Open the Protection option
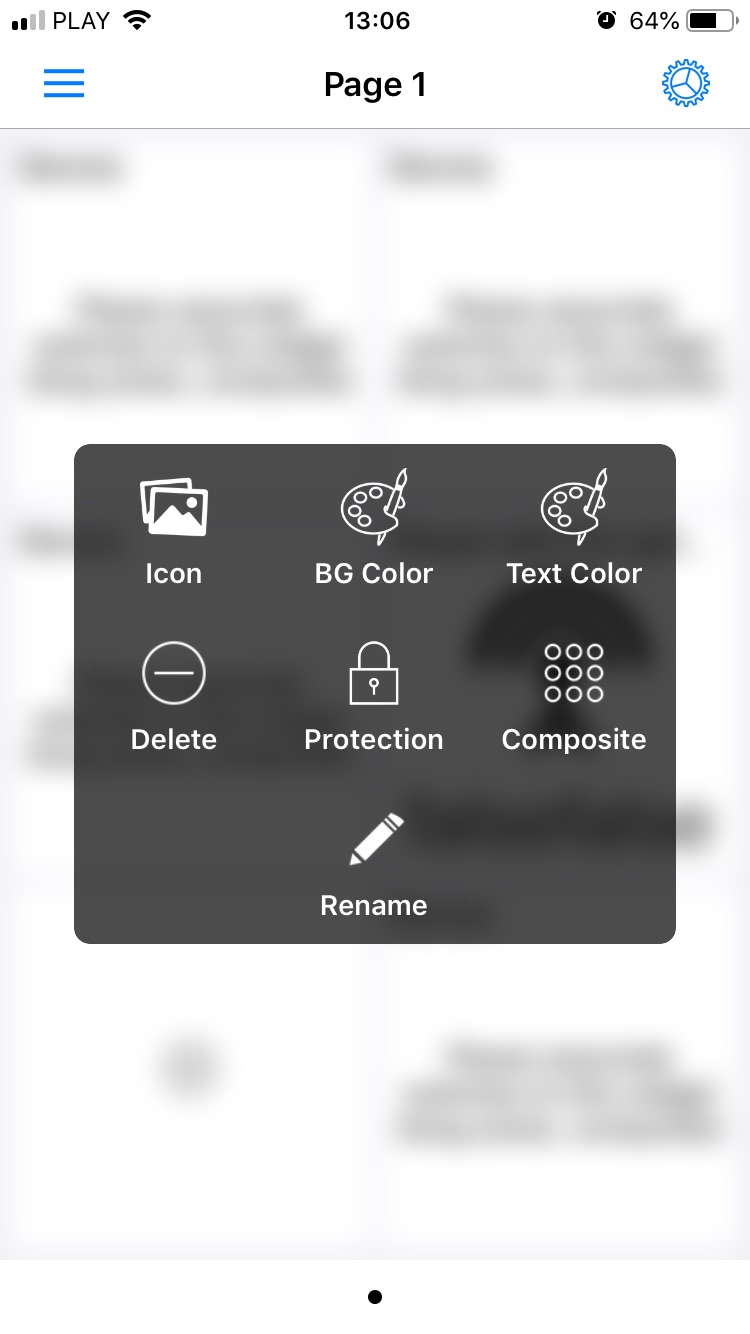750x1334 pixels. (x=374, y=697)
